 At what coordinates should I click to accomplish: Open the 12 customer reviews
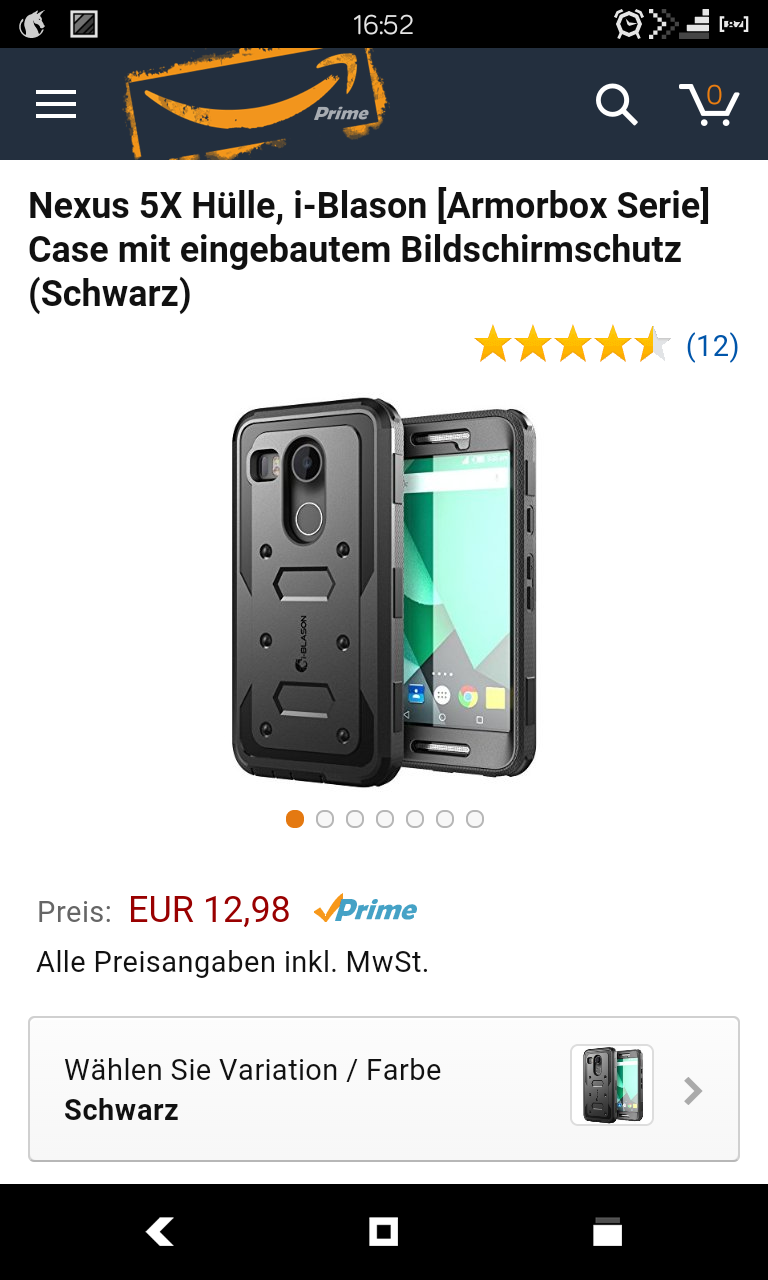711,346
